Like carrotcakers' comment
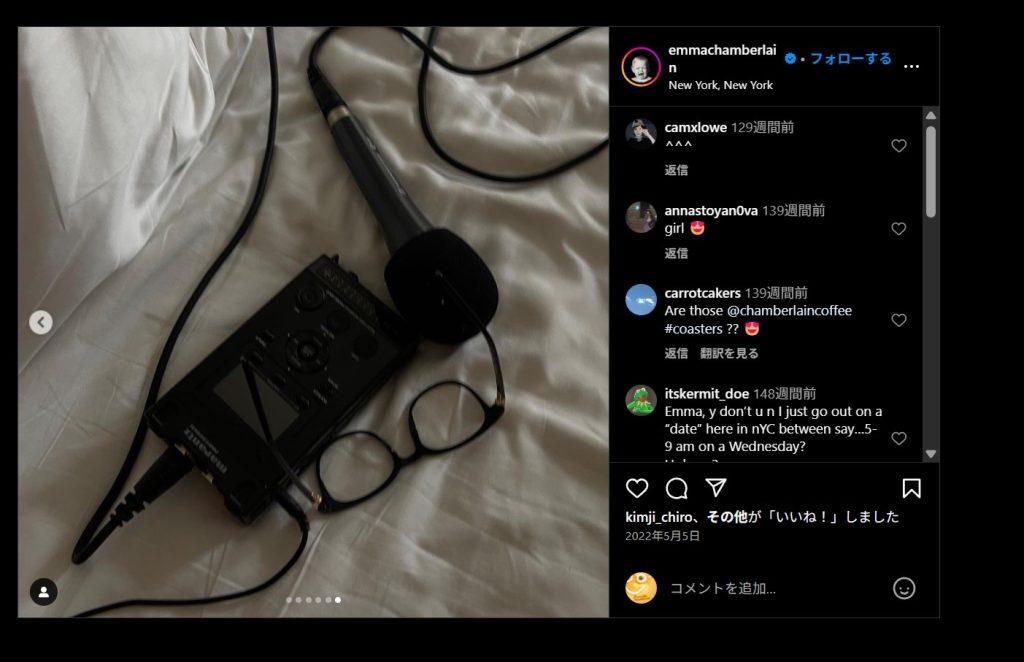This screenshot has height=662, width=1024. click(x=898, y=320)
